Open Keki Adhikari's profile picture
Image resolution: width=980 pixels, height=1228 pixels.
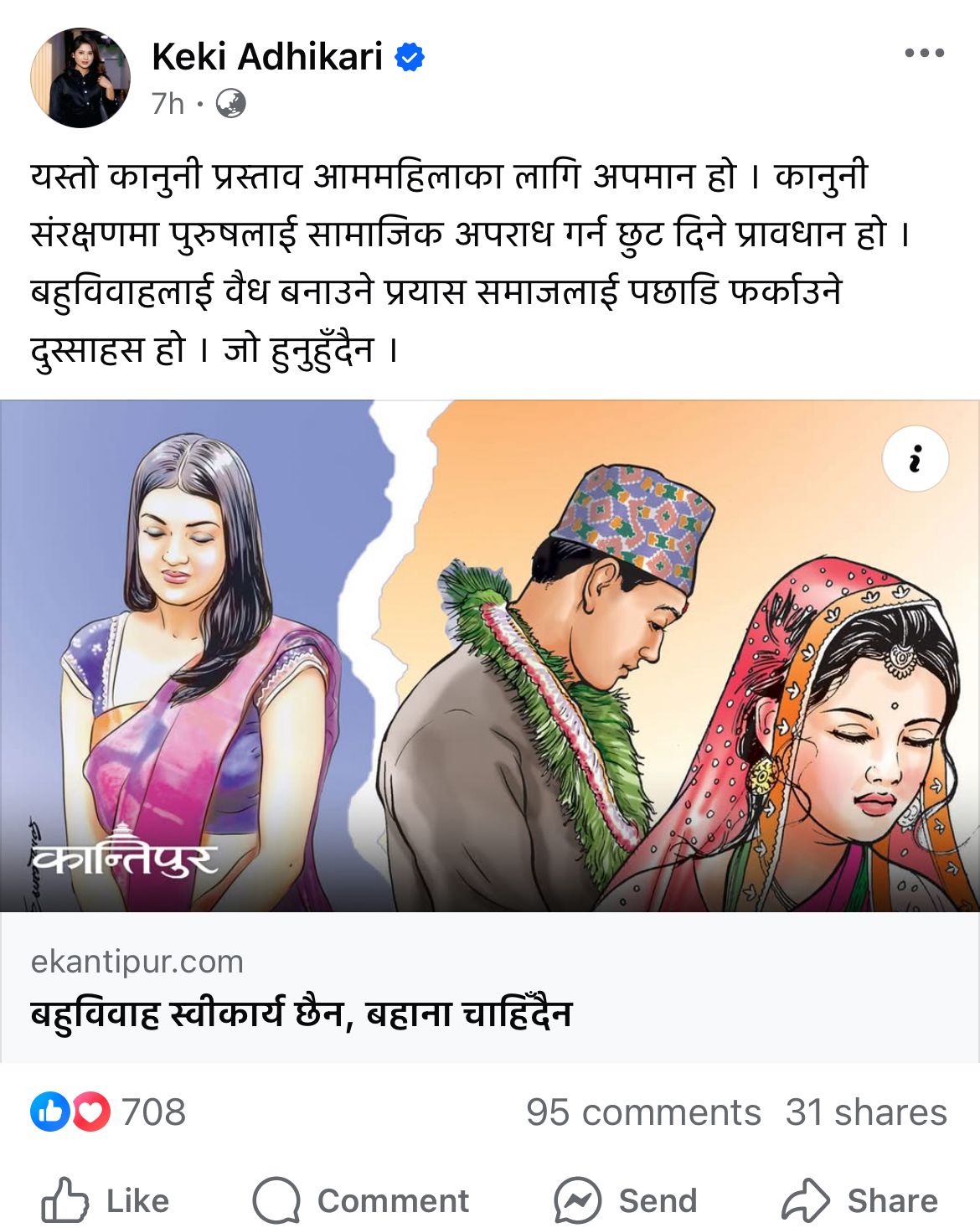click(x=80, y=78)
